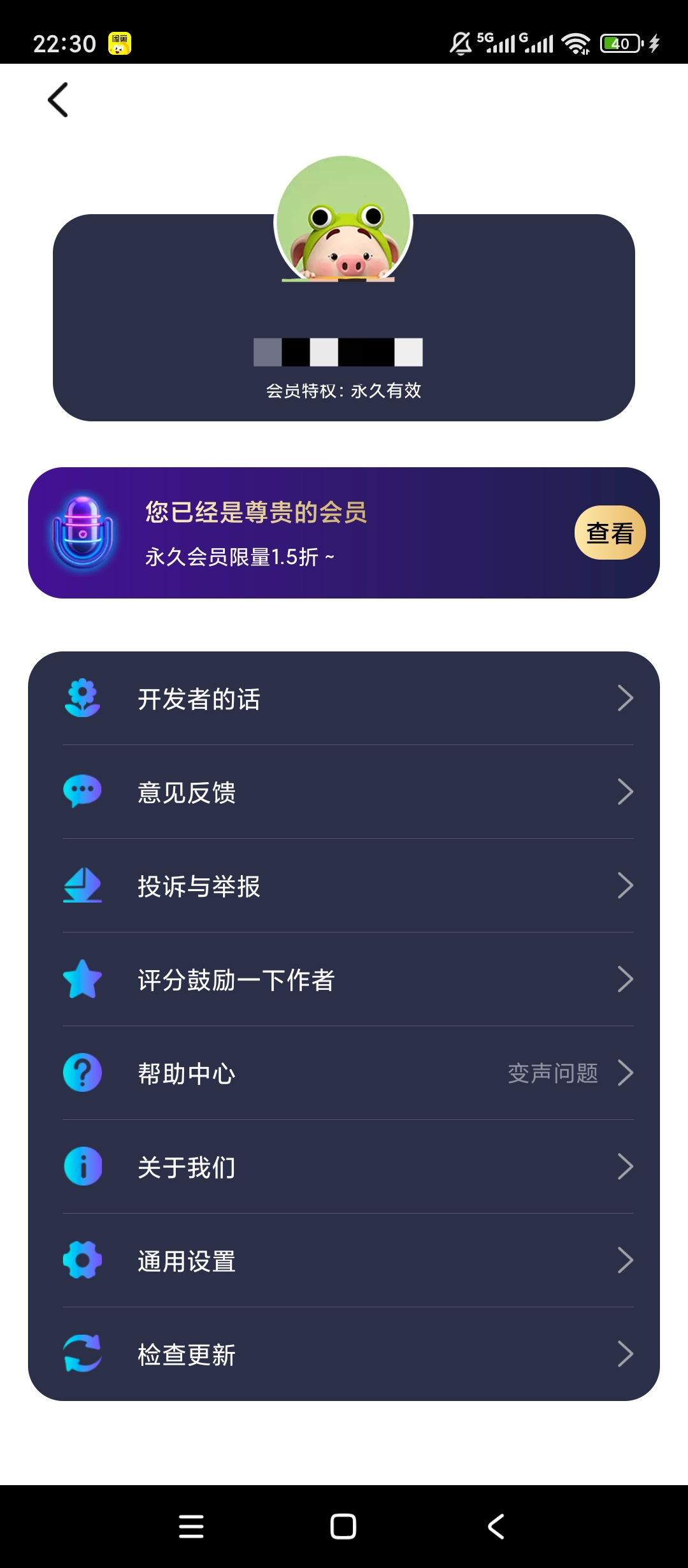
Task: Select 评分鼓励一下作者
Action: tap(344, 980)
